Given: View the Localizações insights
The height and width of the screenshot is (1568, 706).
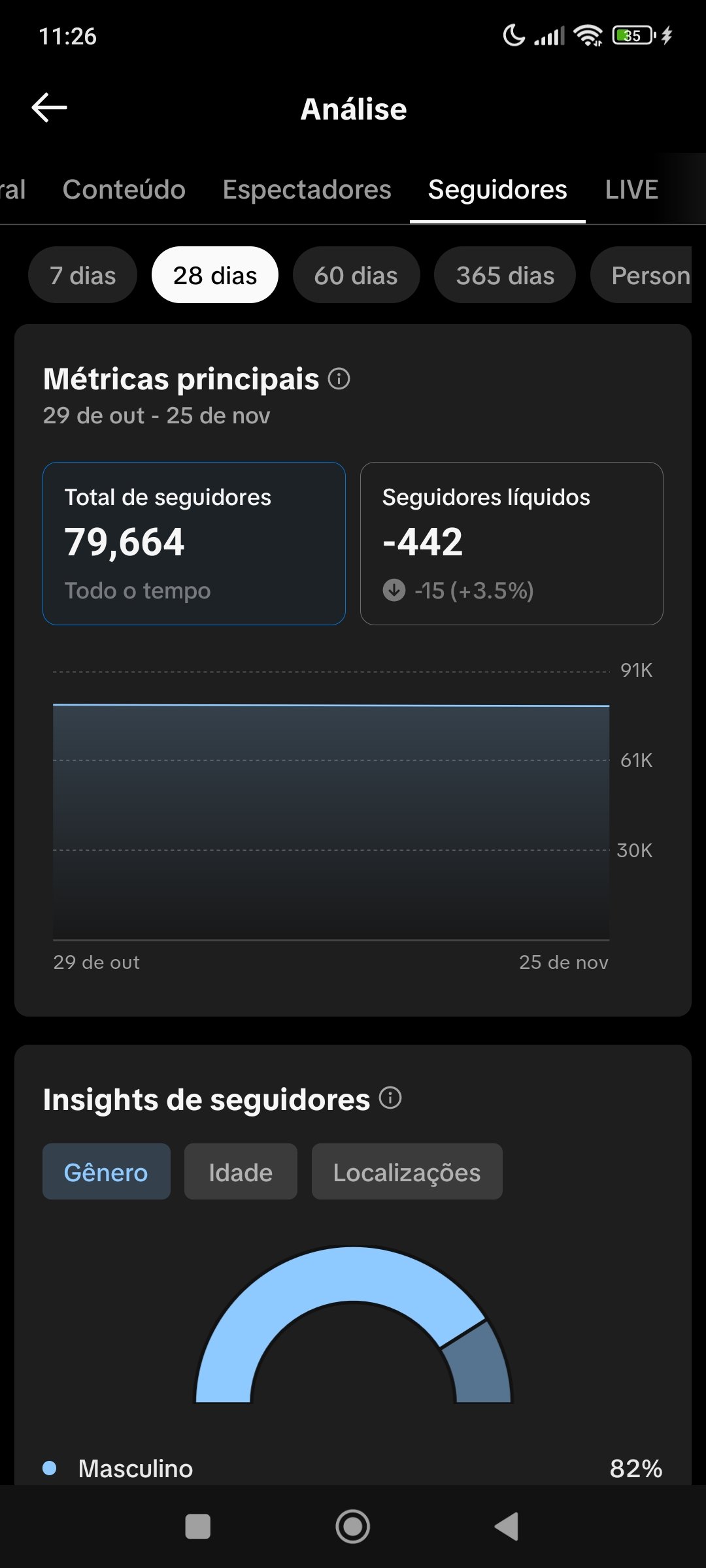Looking at the screenshot, I should point(407,1171).
